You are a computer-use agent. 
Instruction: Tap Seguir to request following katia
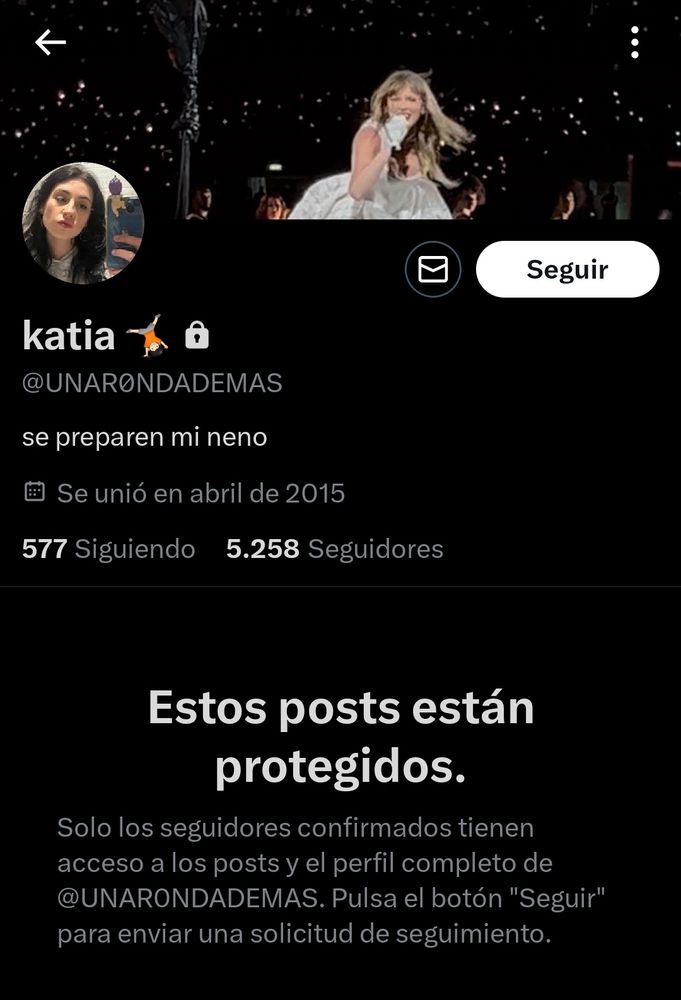[567, 270]
